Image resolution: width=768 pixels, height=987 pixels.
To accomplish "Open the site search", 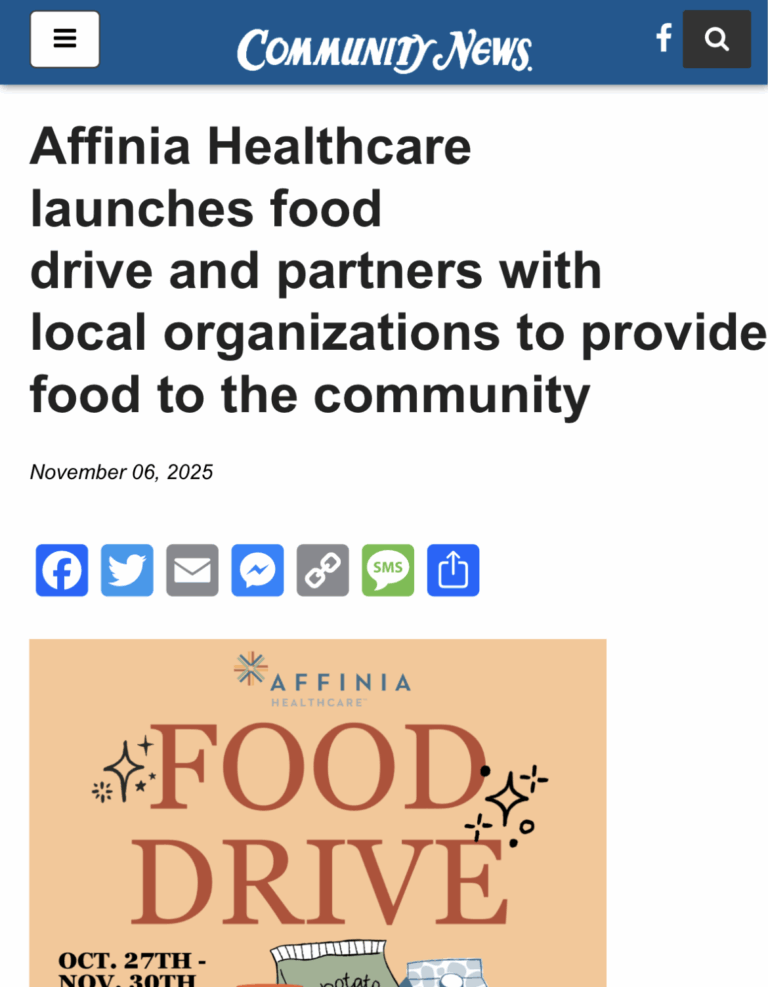I will coord(716,39).
